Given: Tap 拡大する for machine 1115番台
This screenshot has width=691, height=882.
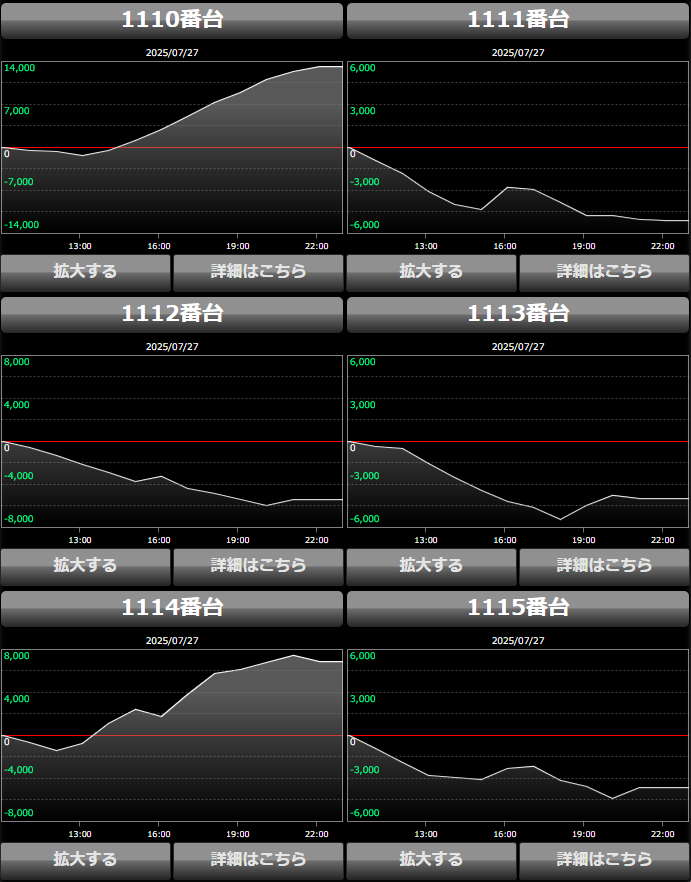Looking at the screenshot, I should [431, 859].
